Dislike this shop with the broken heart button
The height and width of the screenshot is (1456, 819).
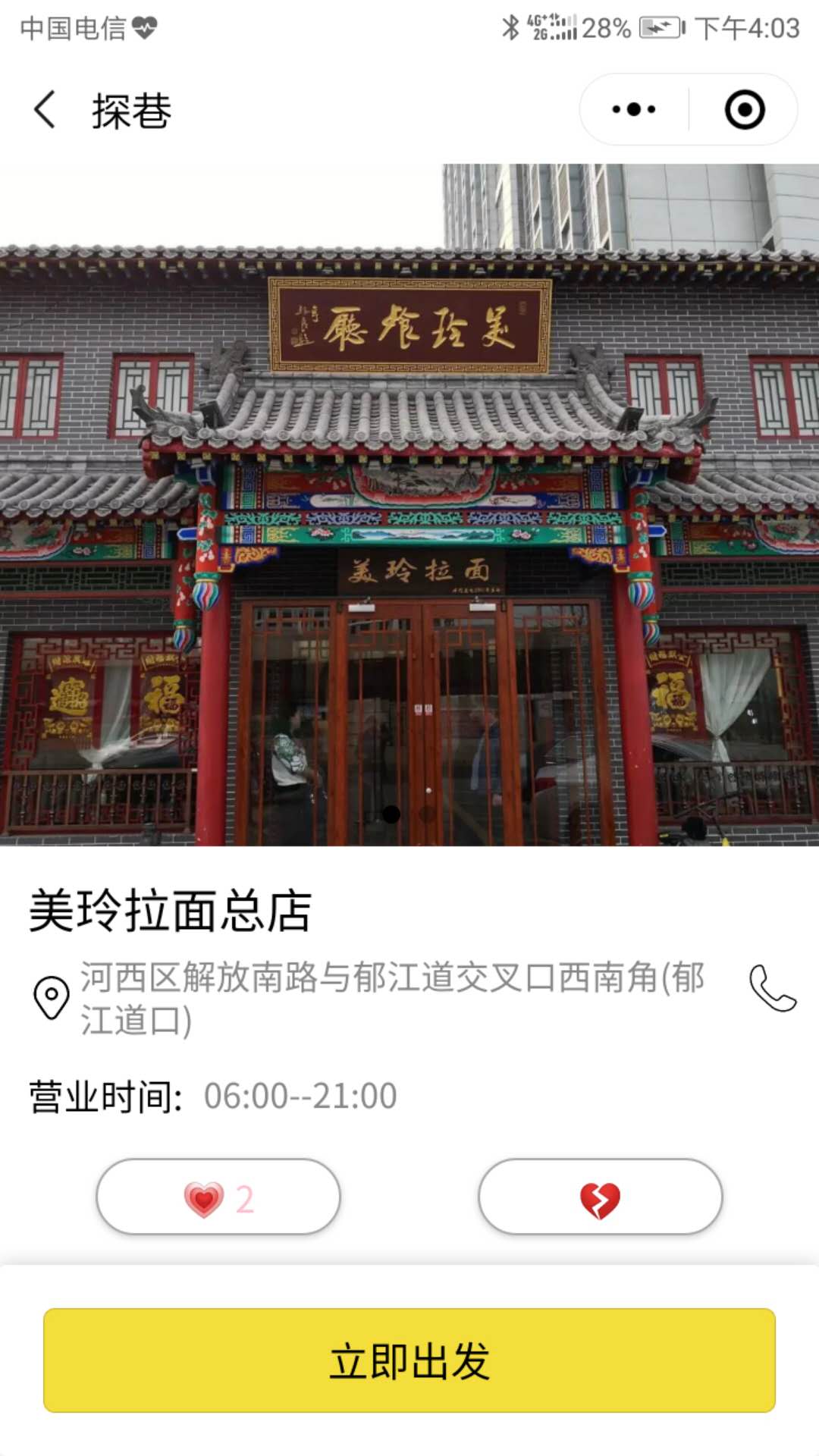(600, 1197)
